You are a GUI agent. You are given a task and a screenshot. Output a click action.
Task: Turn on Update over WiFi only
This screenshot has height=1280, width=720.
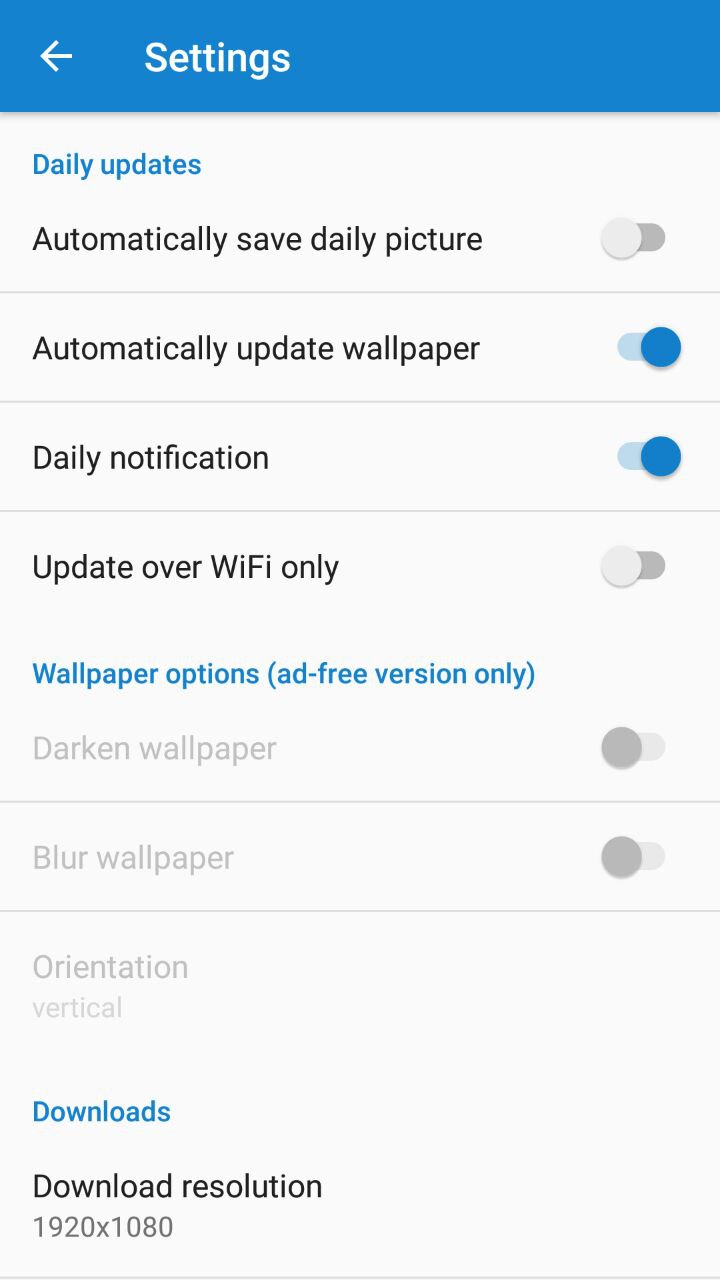coord(634,567)
